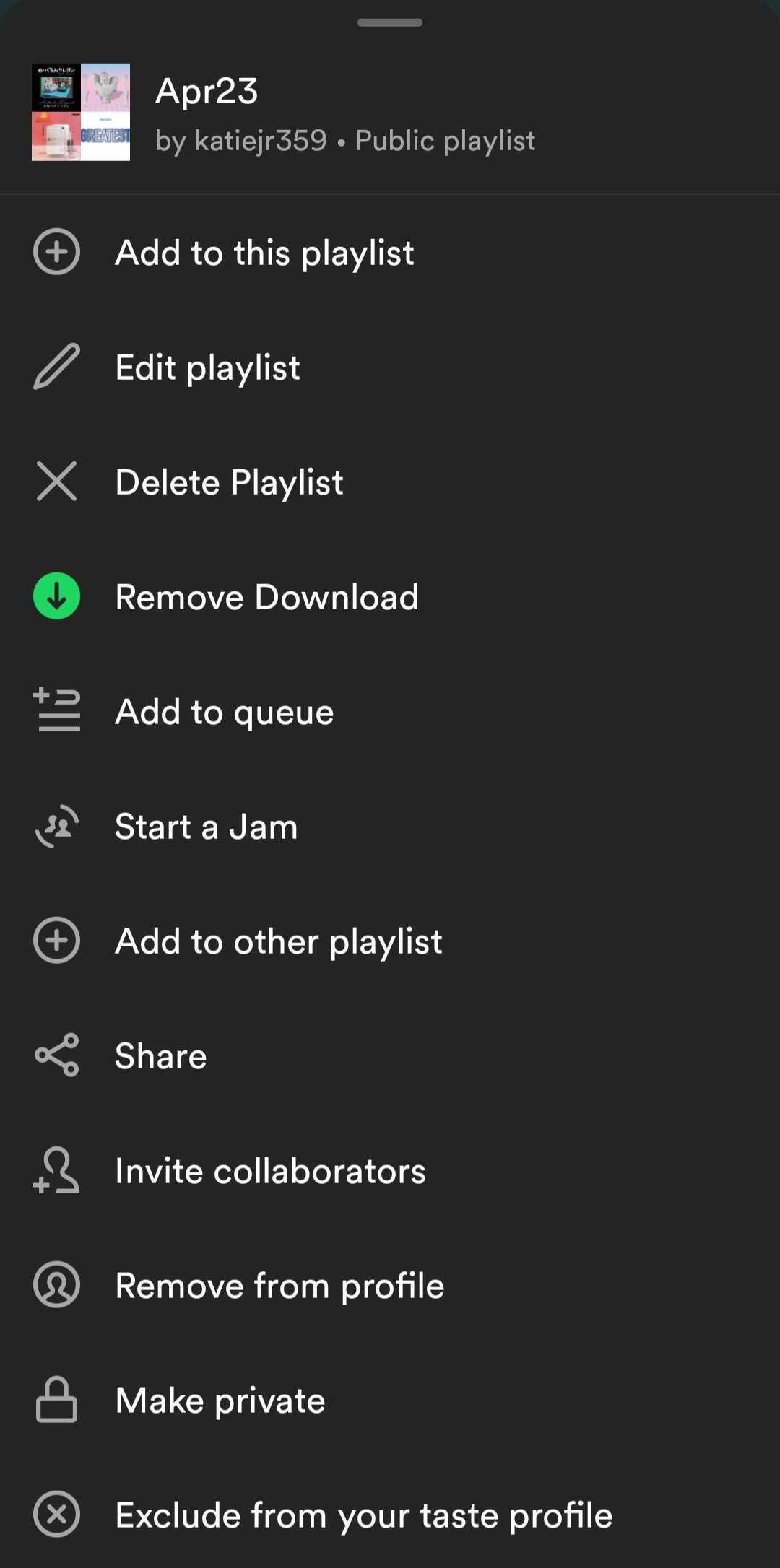
Task: Click the profile circle icon
Action: [x=56, y=1285]
